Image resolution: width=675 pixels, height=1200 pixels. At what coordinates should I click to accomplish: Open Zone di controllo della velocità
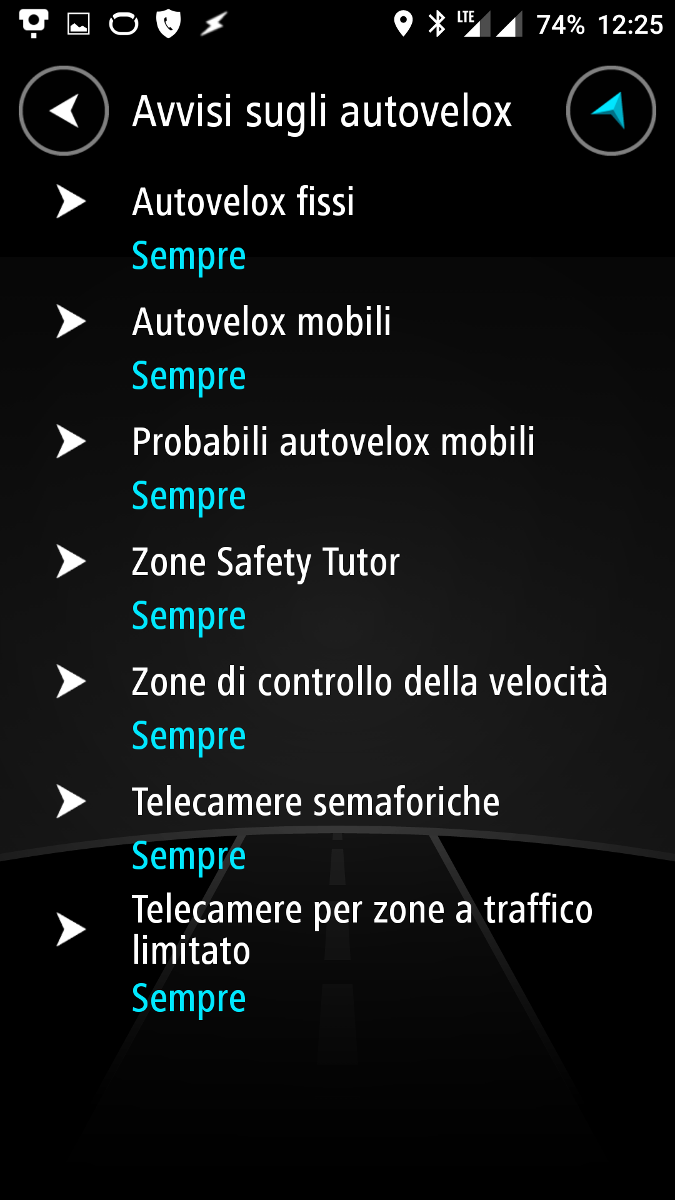(337, 707)
